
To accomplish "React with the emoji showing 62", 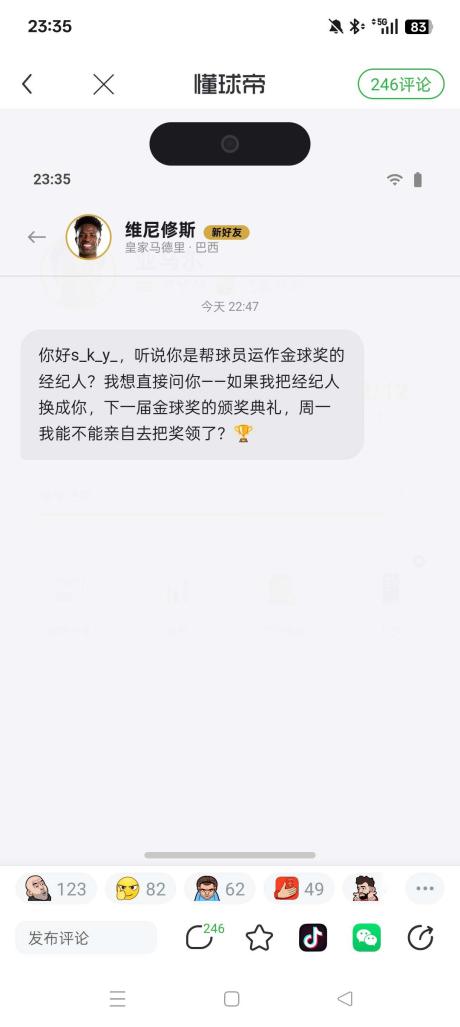I will pos(220,889).
